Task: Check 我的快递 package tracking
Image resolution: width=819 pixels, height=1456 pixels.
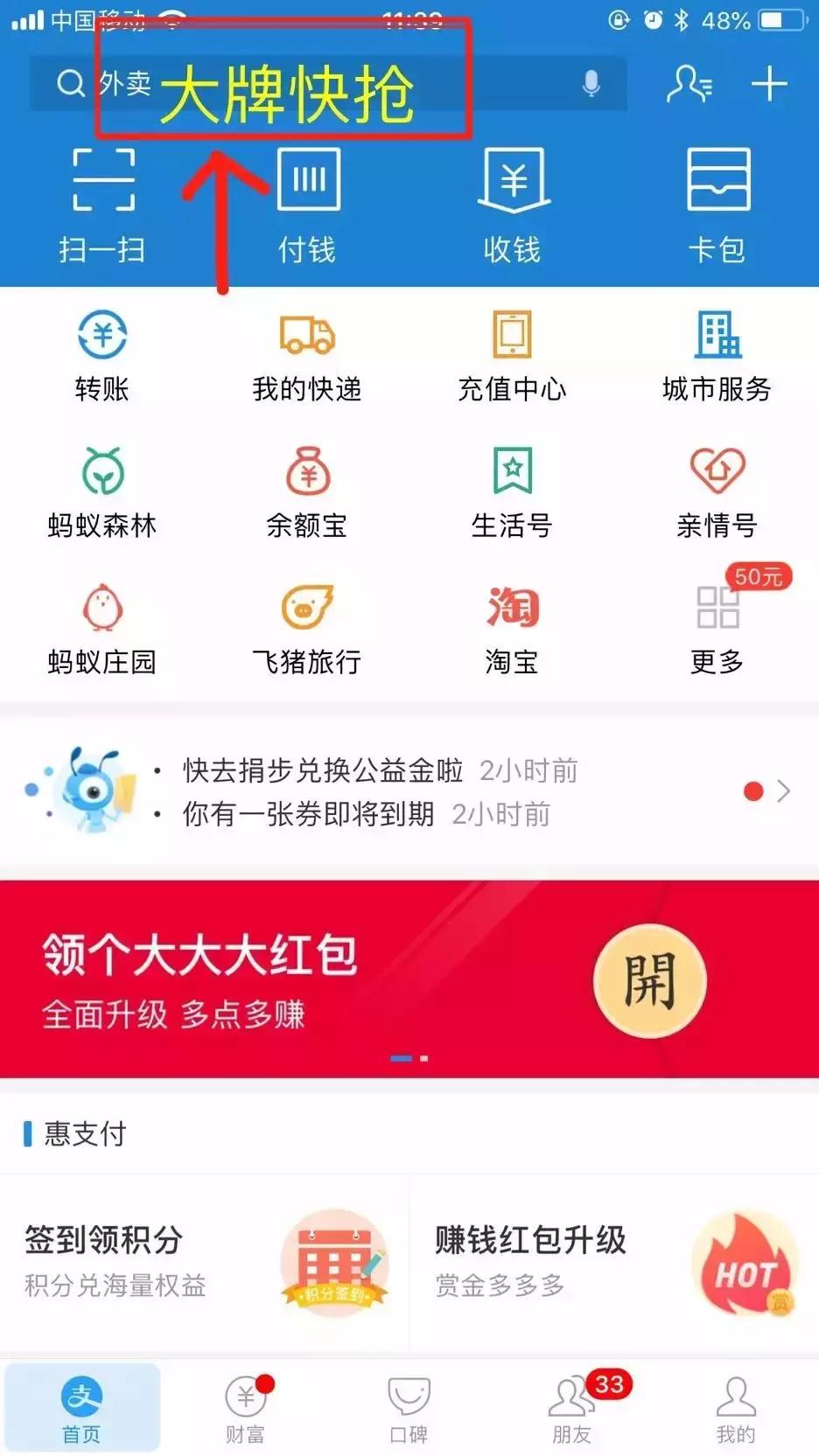Action: 307,354
